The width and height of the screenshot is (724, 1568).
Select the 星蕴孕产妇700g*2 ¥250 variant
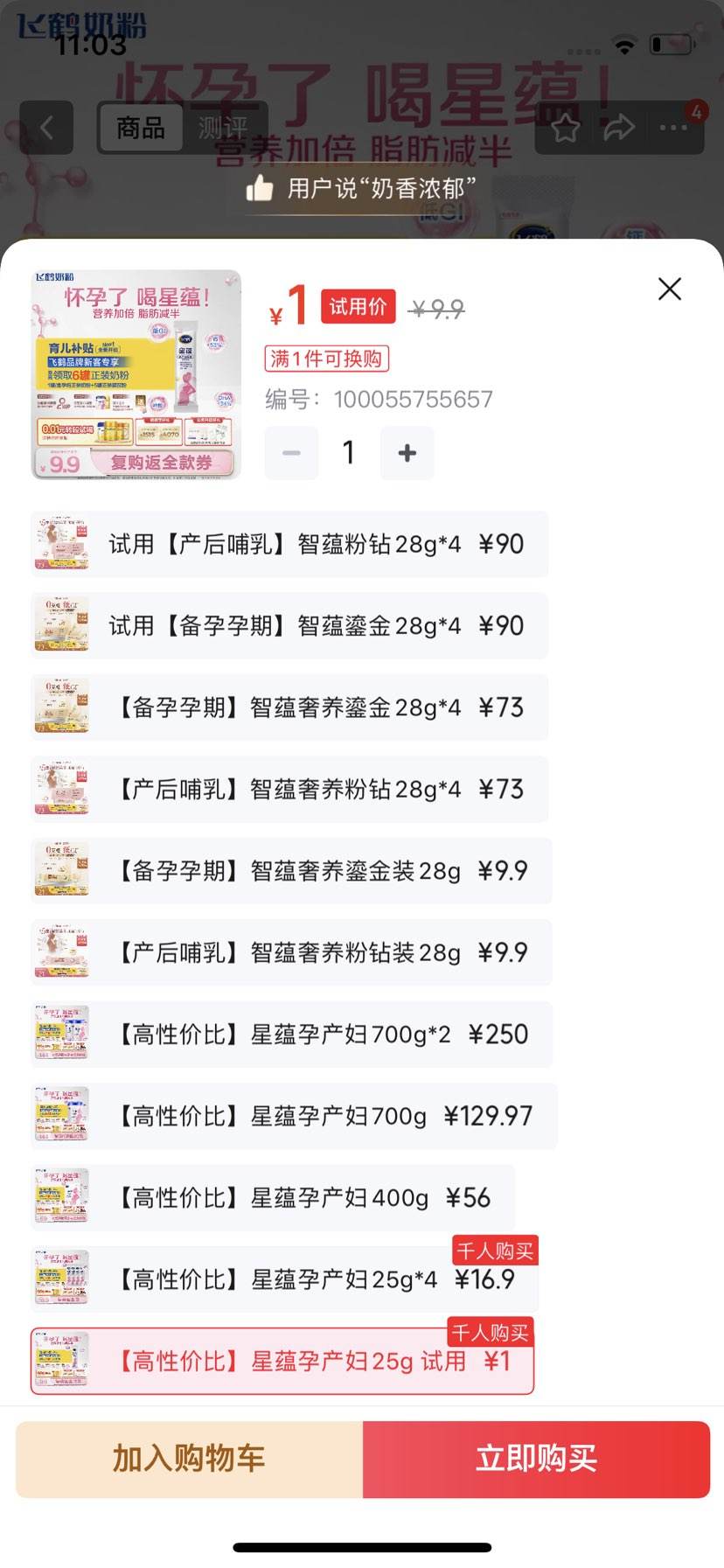(x=289, y=1034)
